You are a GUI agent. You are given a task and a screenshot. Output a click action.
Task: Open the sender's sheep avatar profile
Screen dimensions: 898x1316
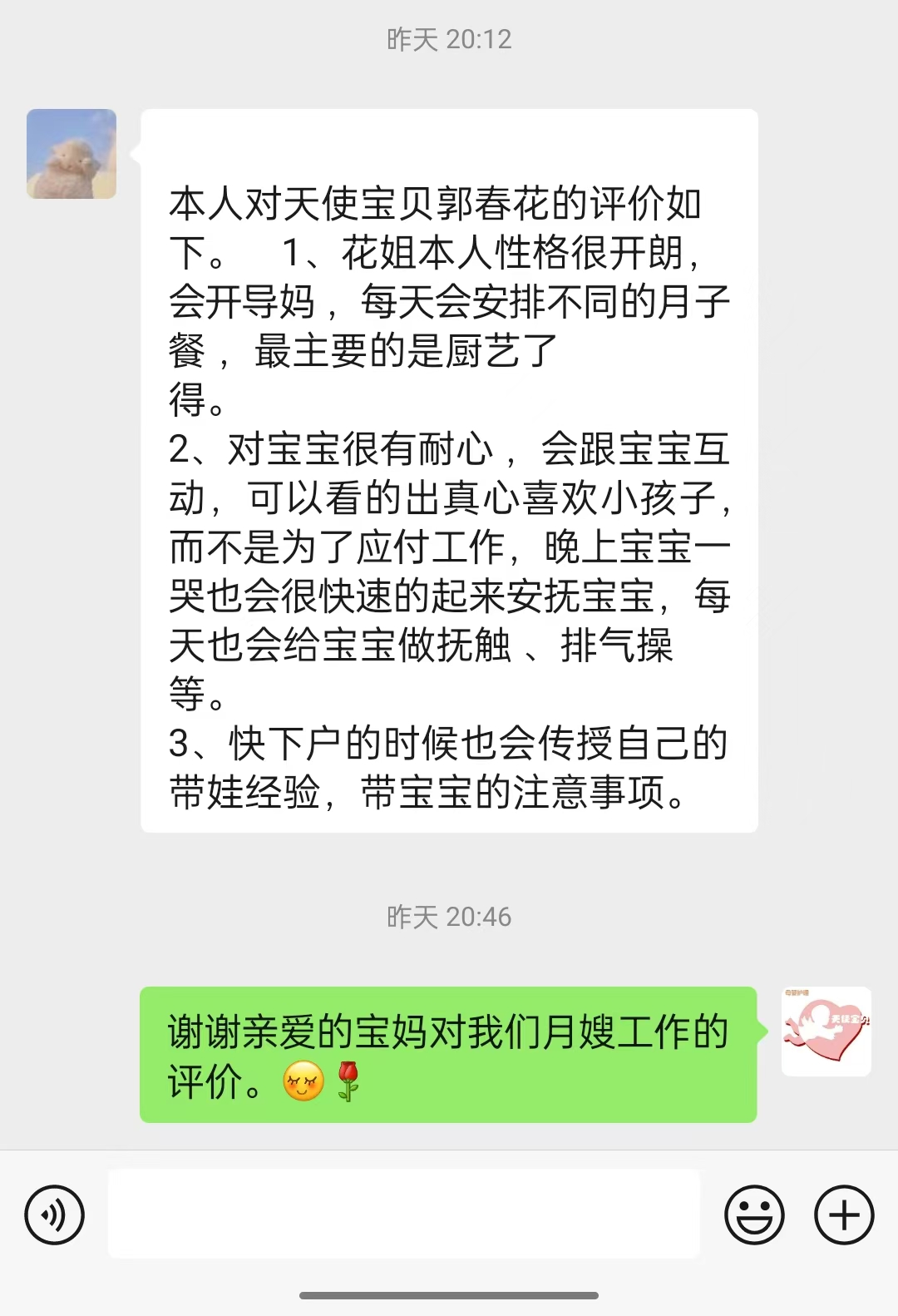pos(72,154)
